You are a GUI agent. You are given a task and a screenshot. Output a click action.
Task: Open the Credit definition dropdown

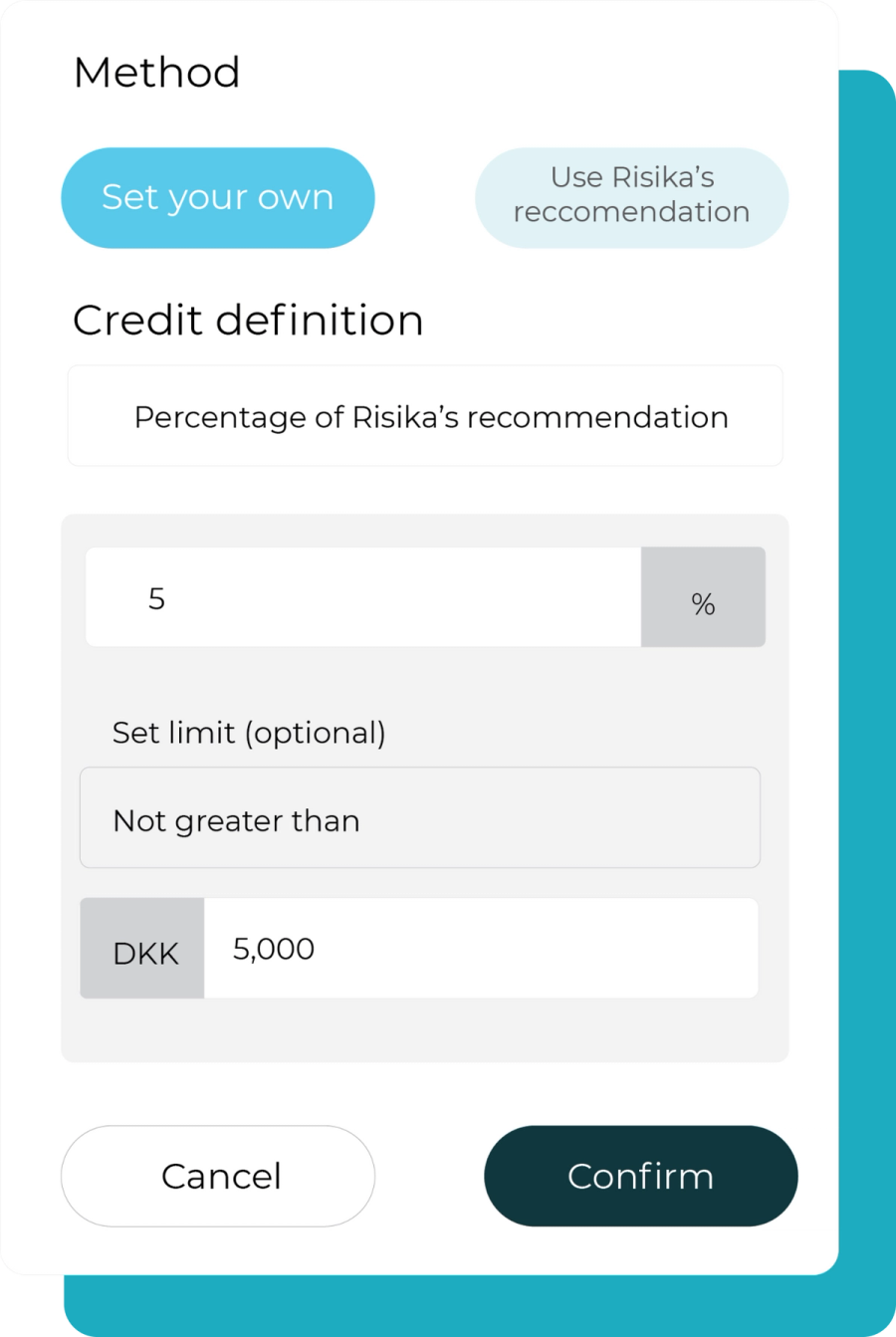point(425,416)
